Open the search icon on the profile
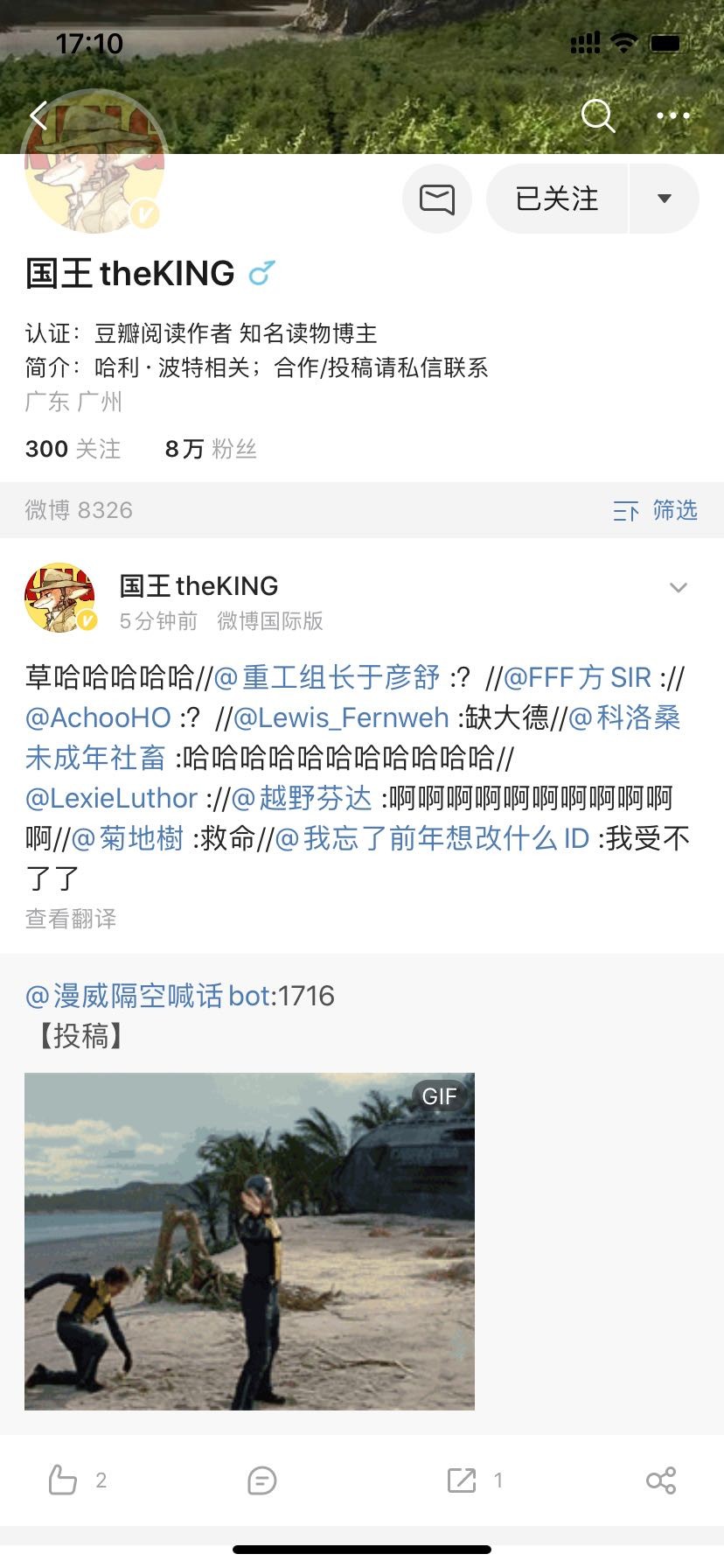Viewport: 724px width, 1568px height. (598, 115)
